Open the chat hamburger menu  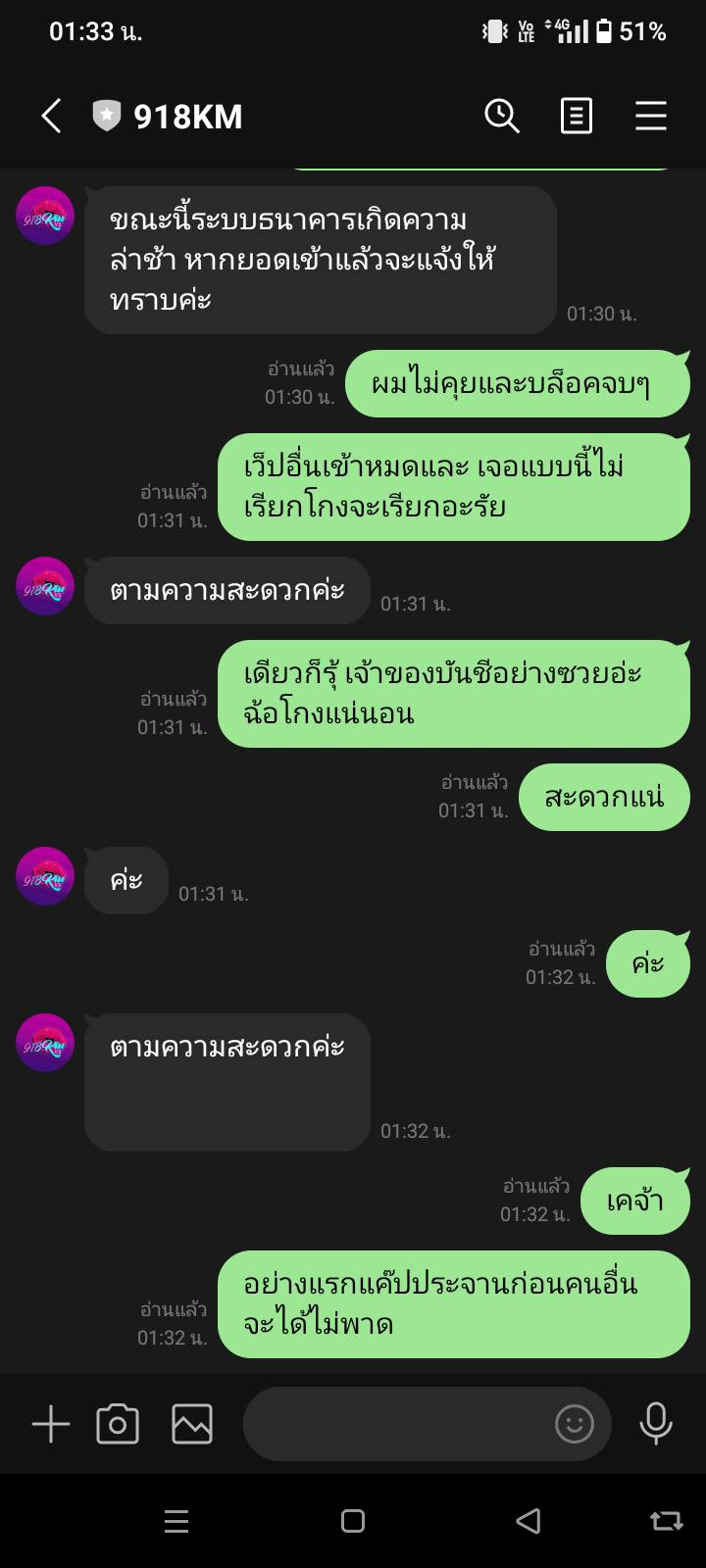(x=650, y=117)
